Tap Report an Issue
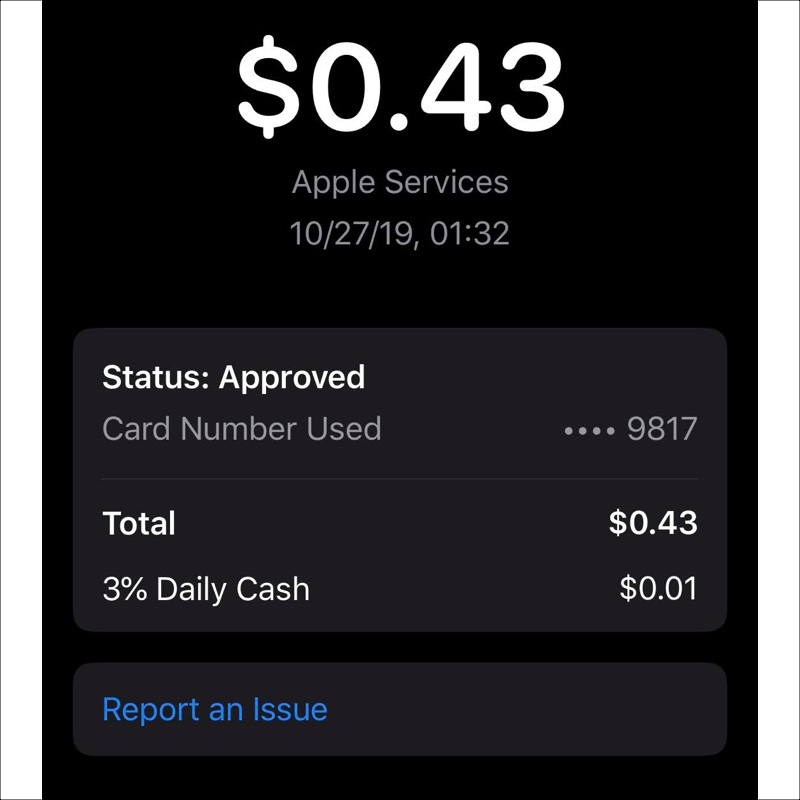Screen dimensions: 800x800 coord(215,709)
